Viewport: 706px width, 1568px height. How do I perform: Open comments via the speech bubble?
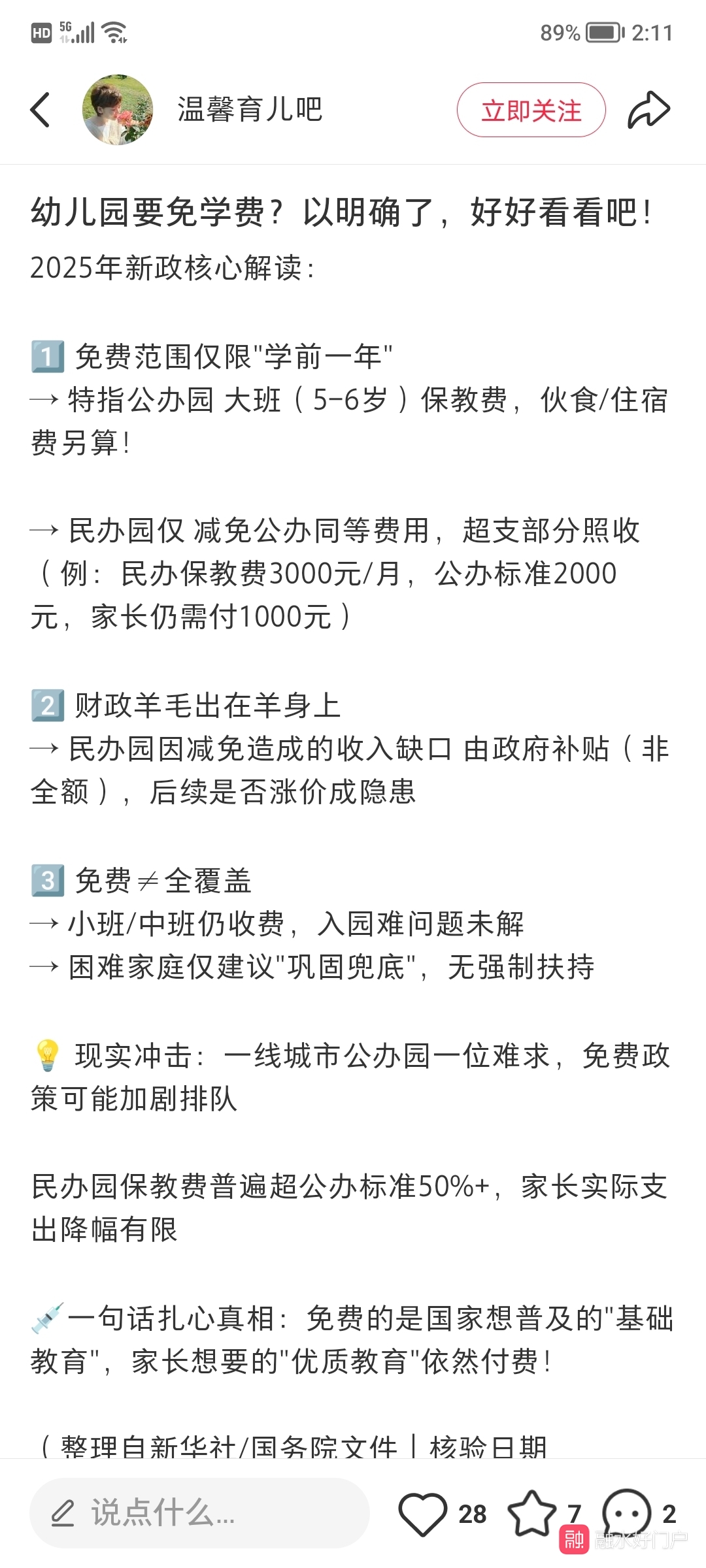point(626,1512)
